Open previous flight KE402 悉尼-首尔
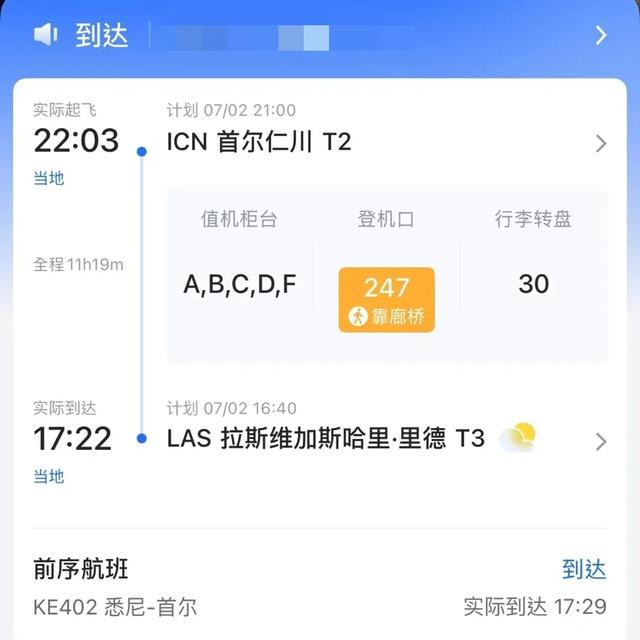The image size is (640, 640). (115, 606)
